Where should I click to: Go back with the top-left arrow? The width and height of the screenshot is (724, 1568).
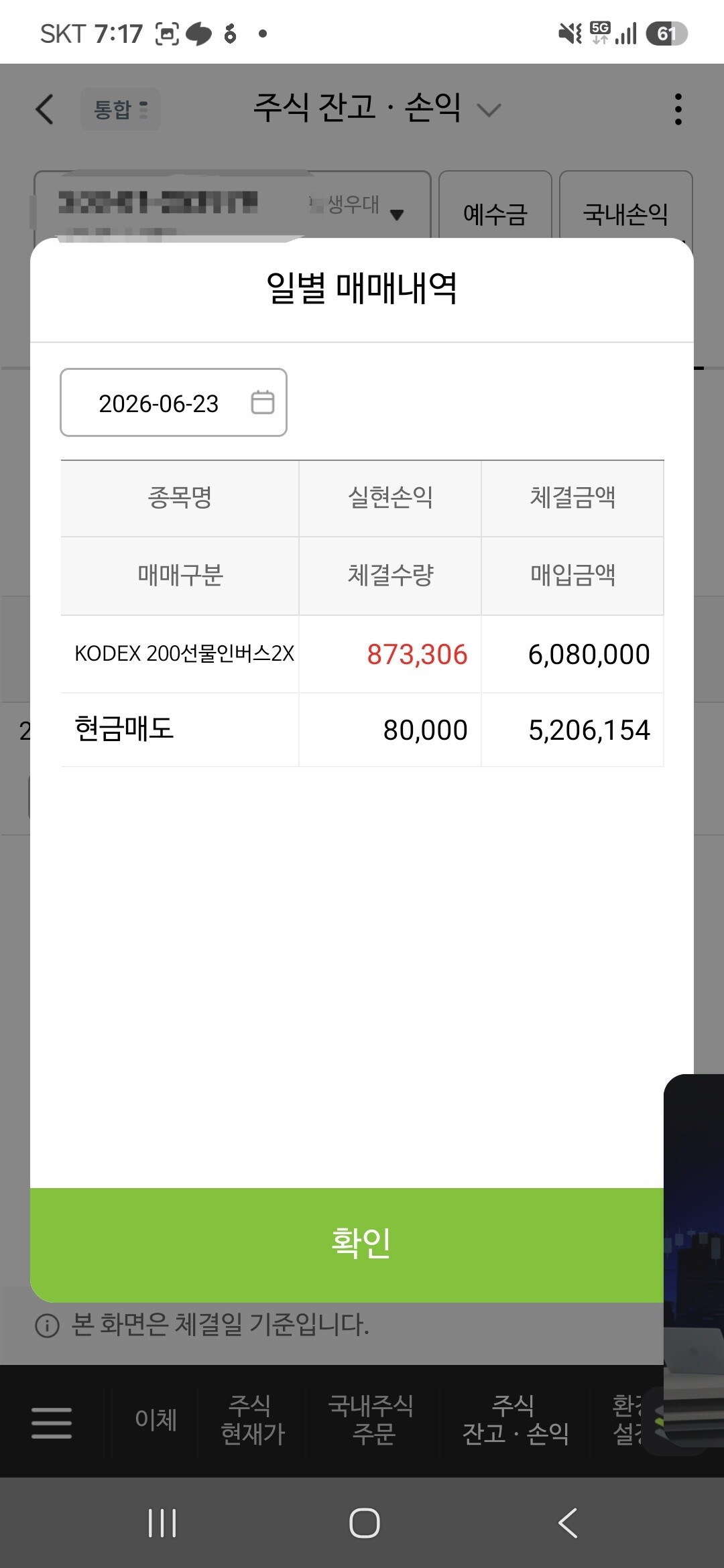click(45, 109)
